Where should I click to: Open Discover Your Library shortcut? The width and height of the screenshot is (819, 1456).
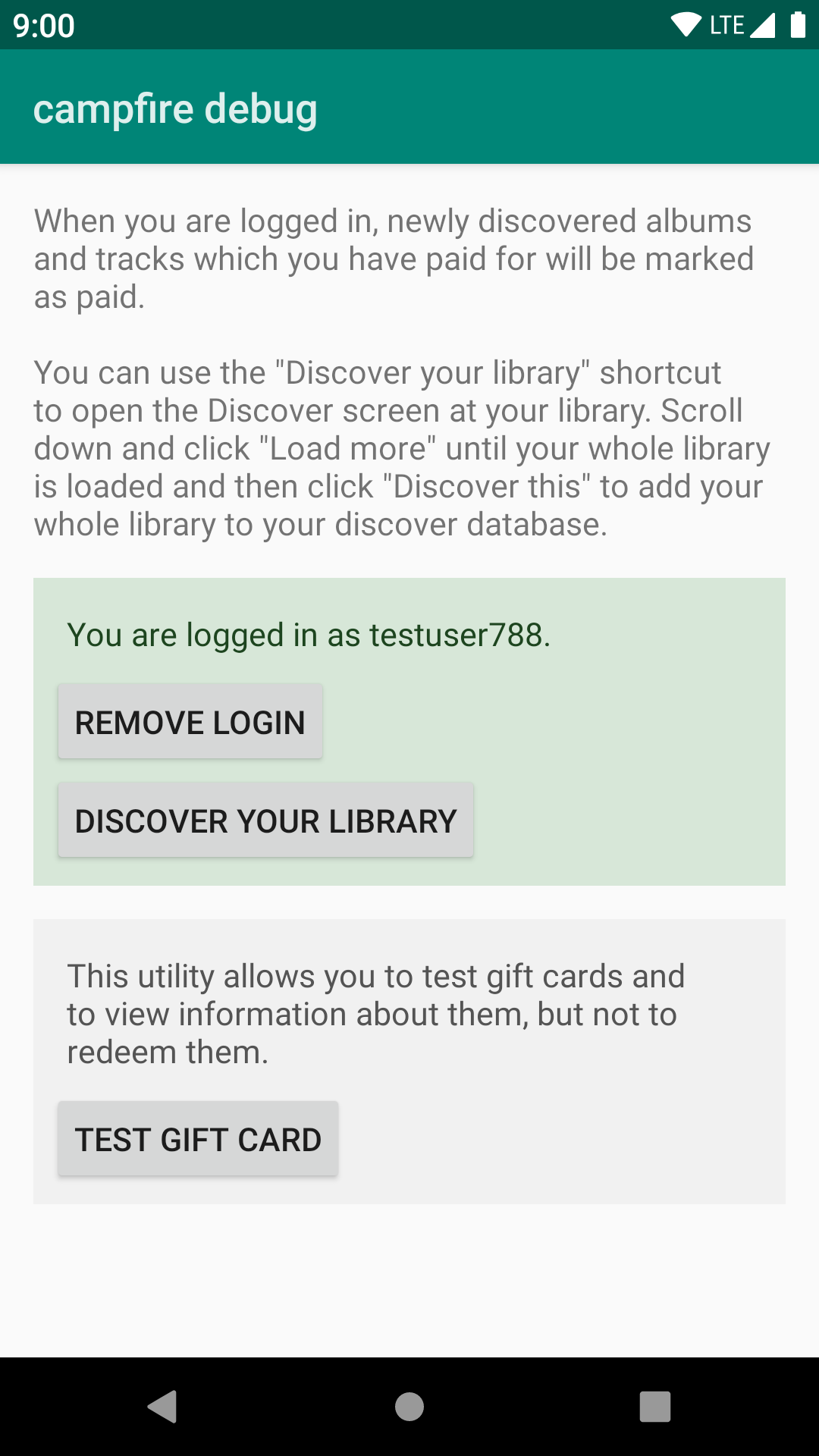click(265, 821)
